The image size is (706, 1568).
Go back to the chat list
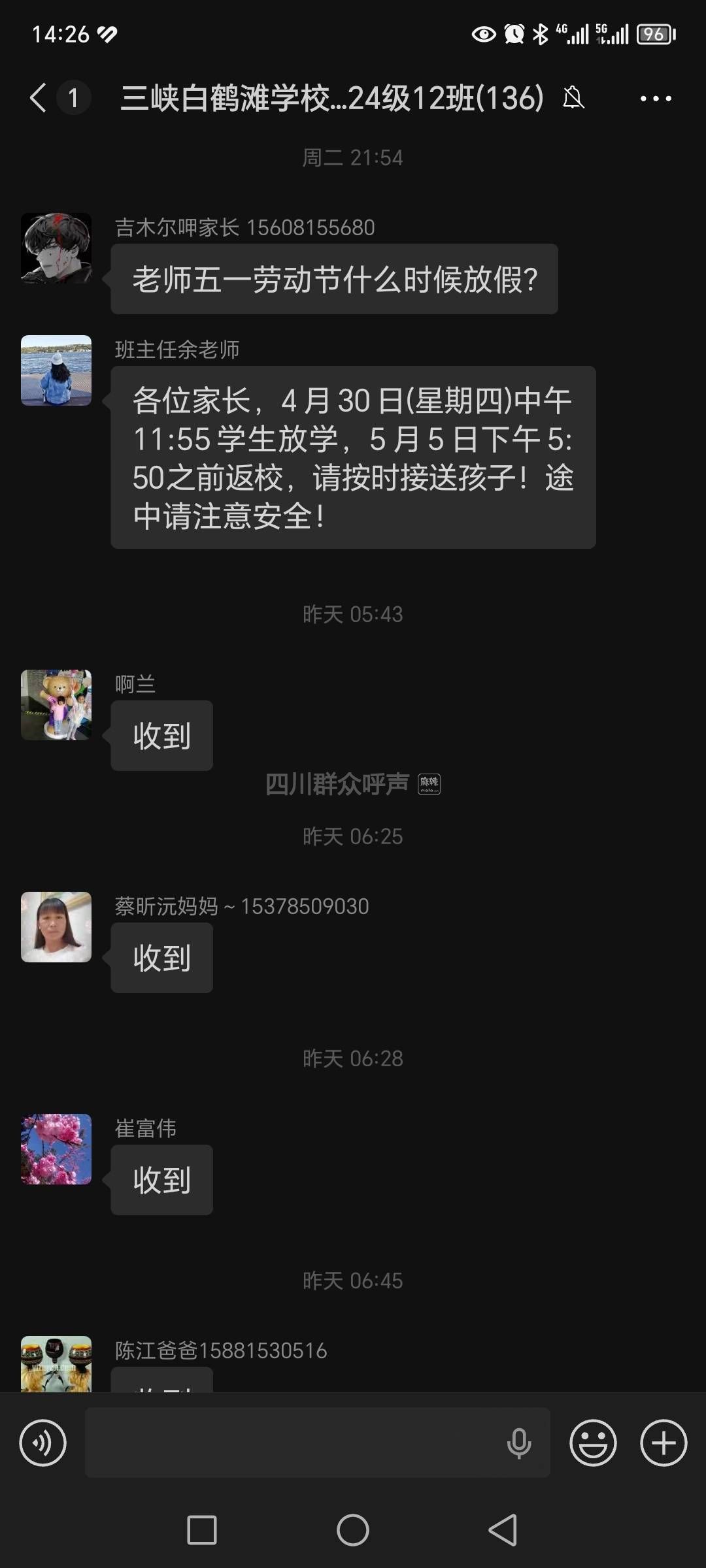coord(39,98)
